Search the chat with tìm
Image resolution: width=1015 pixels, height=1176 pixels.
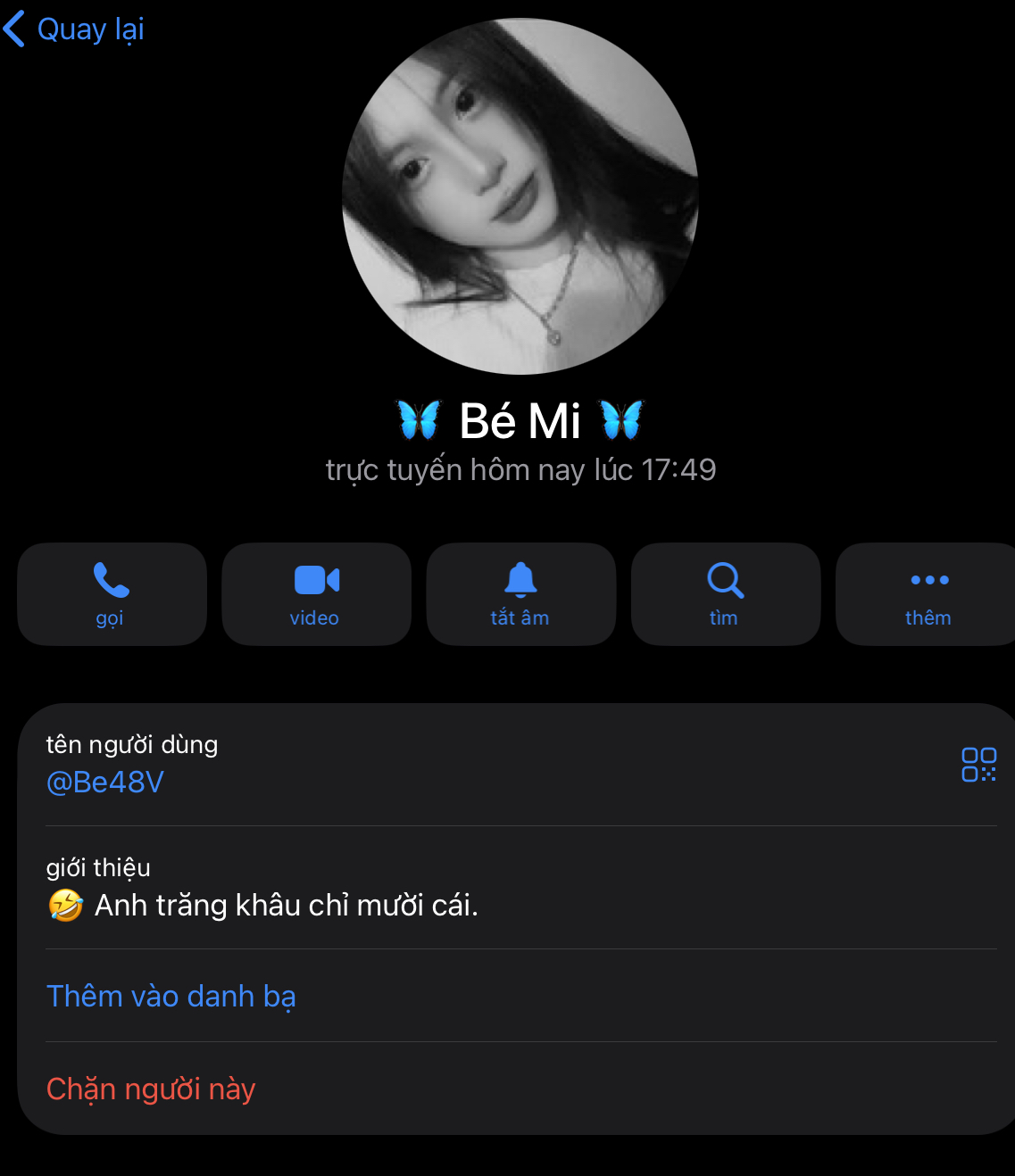(x=725, y=593)
